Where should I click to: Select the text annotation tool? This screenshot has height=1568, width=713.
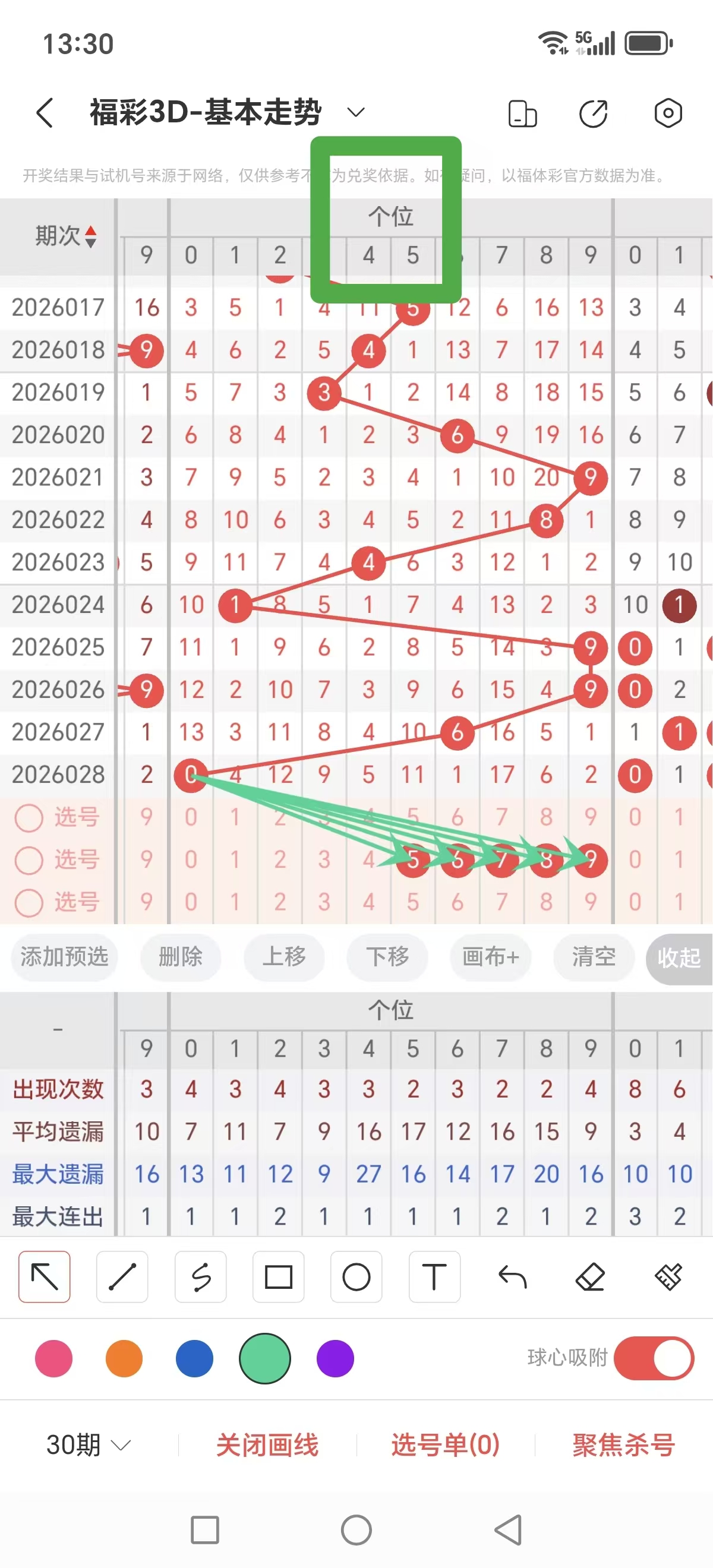434,1278
